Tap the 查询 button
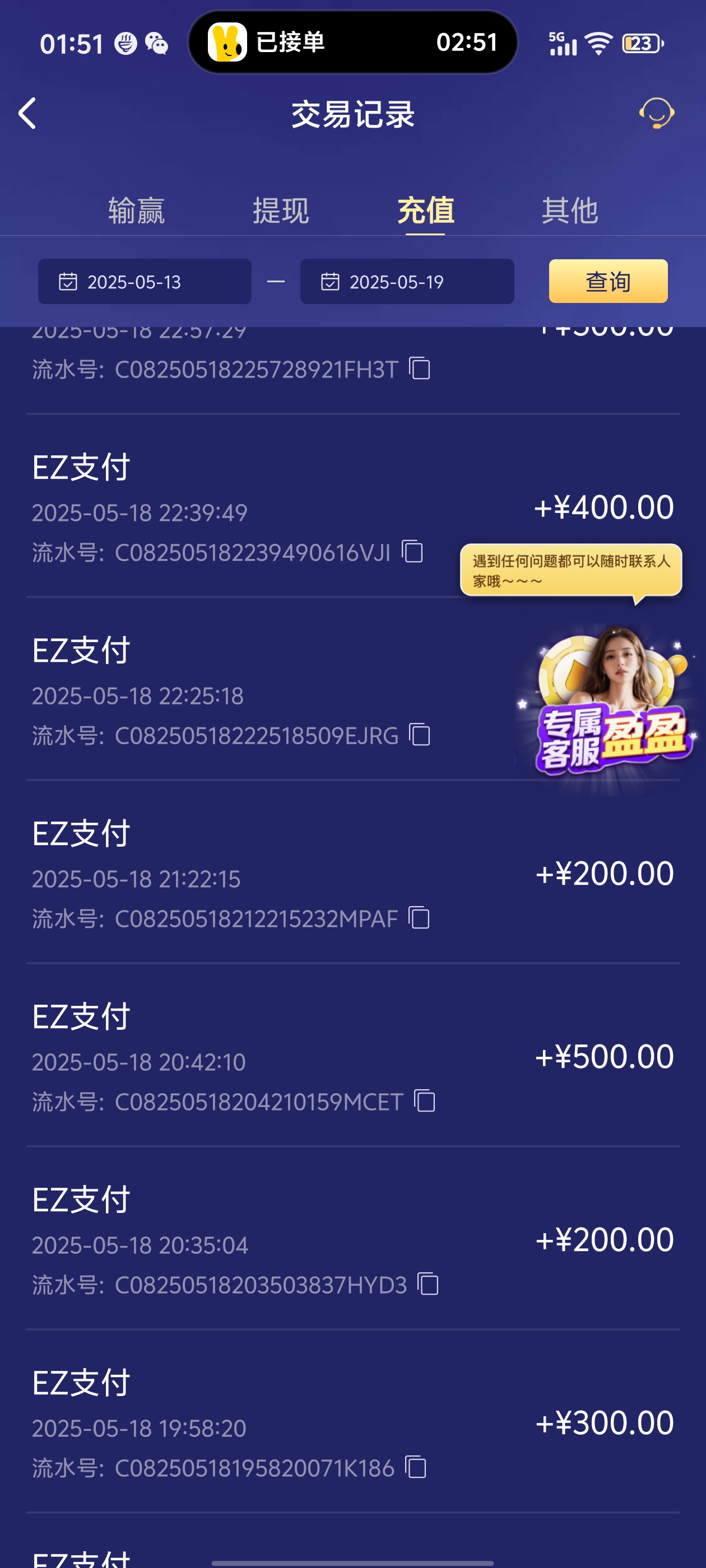This screenshot has height=1568, width=706. [x=607, y=281]
